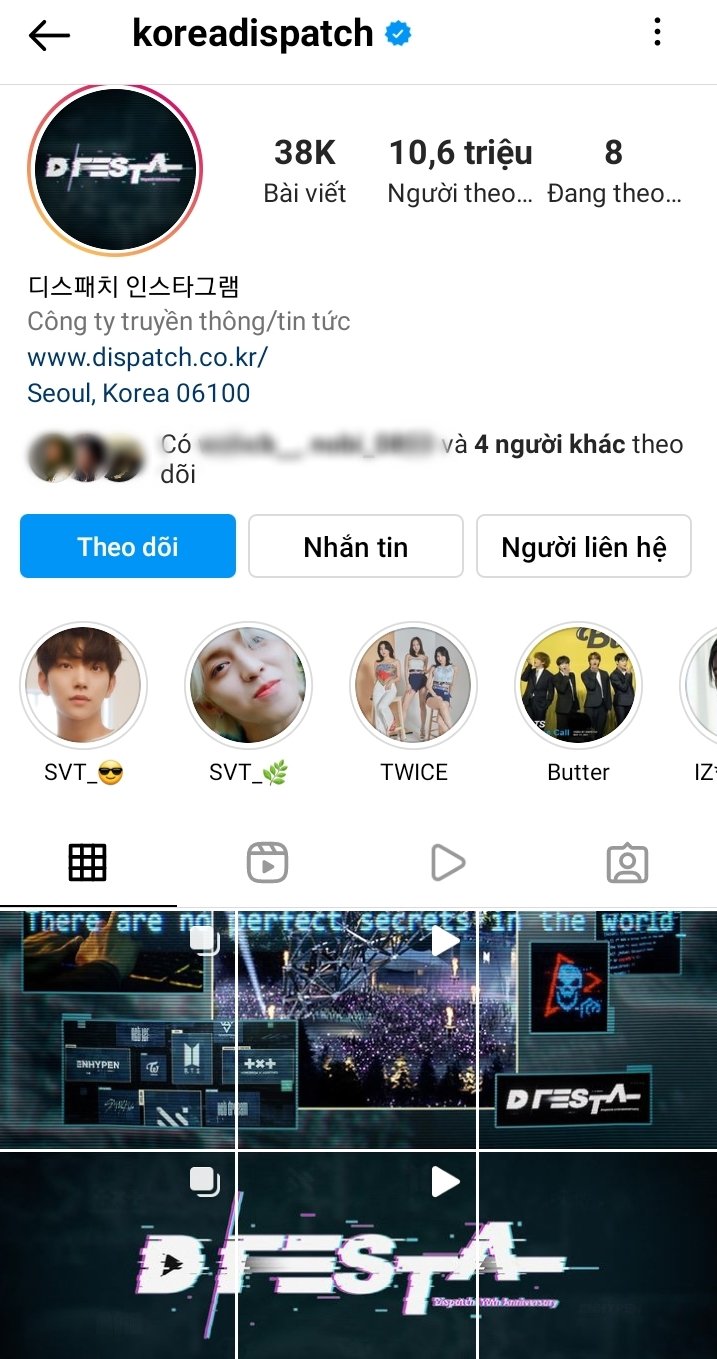Follow koreadispatch with Theo dõi button

click(x=128, y=546)
